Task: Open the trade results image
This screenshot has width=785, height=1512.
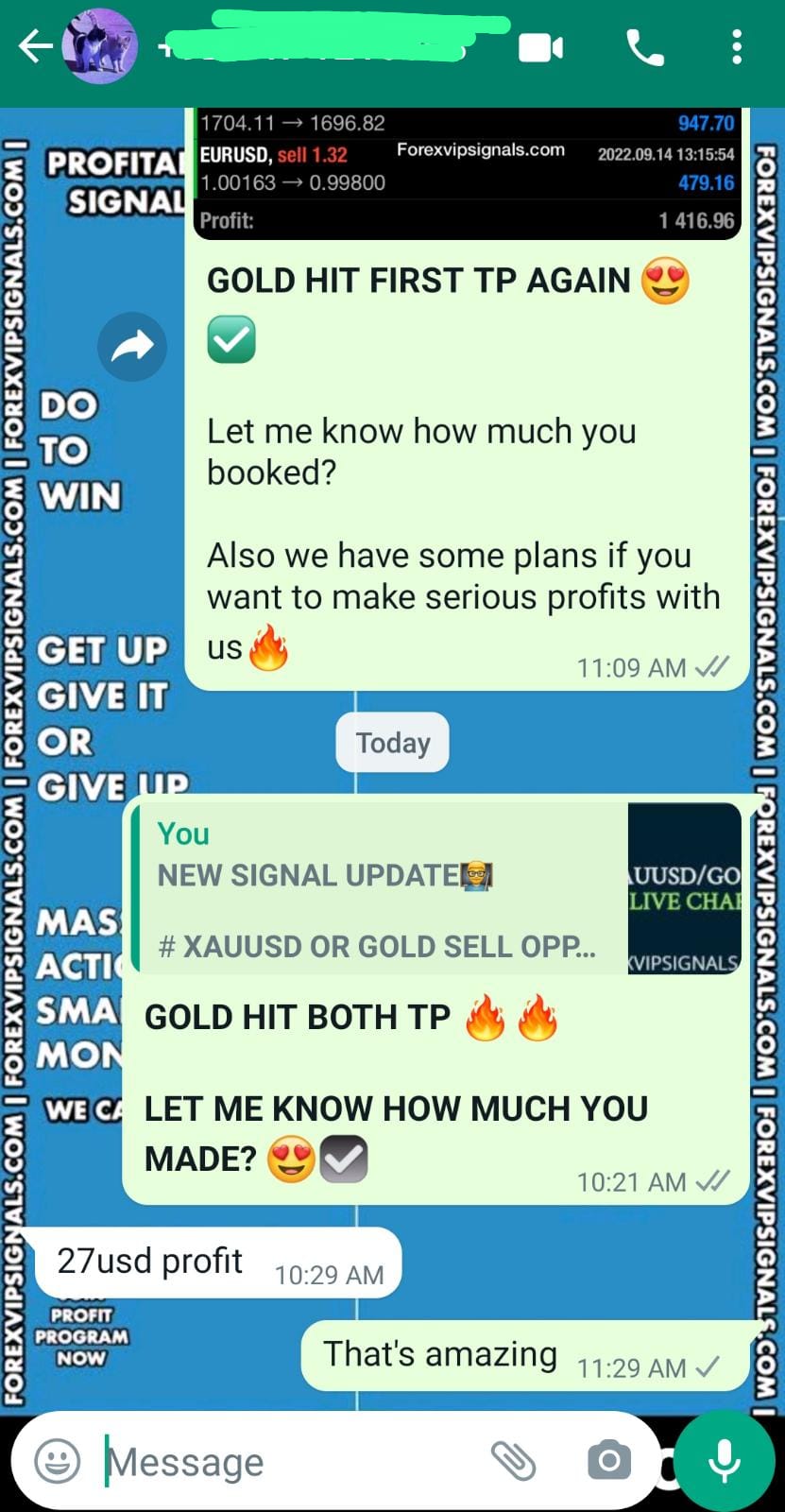Action: point(467,172)
